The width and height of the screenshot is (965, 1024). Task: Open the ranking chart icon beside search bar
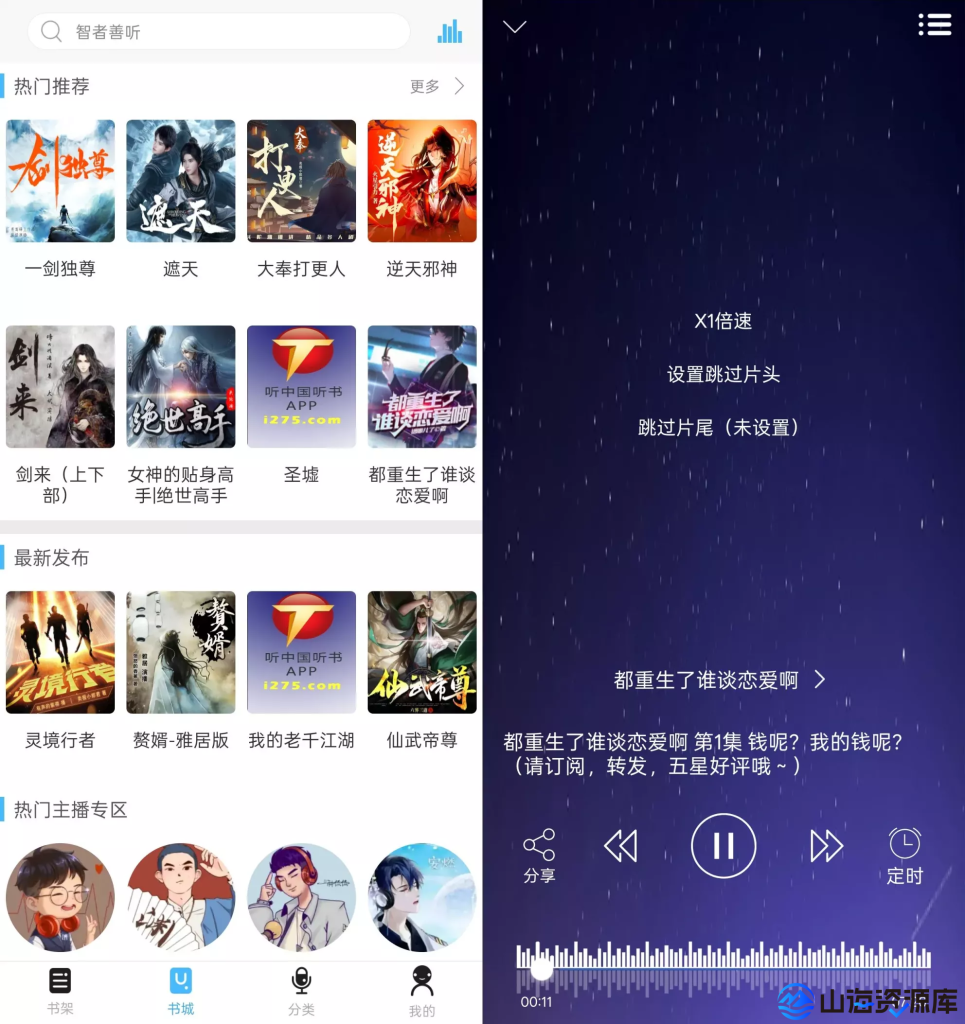point(449,31)
